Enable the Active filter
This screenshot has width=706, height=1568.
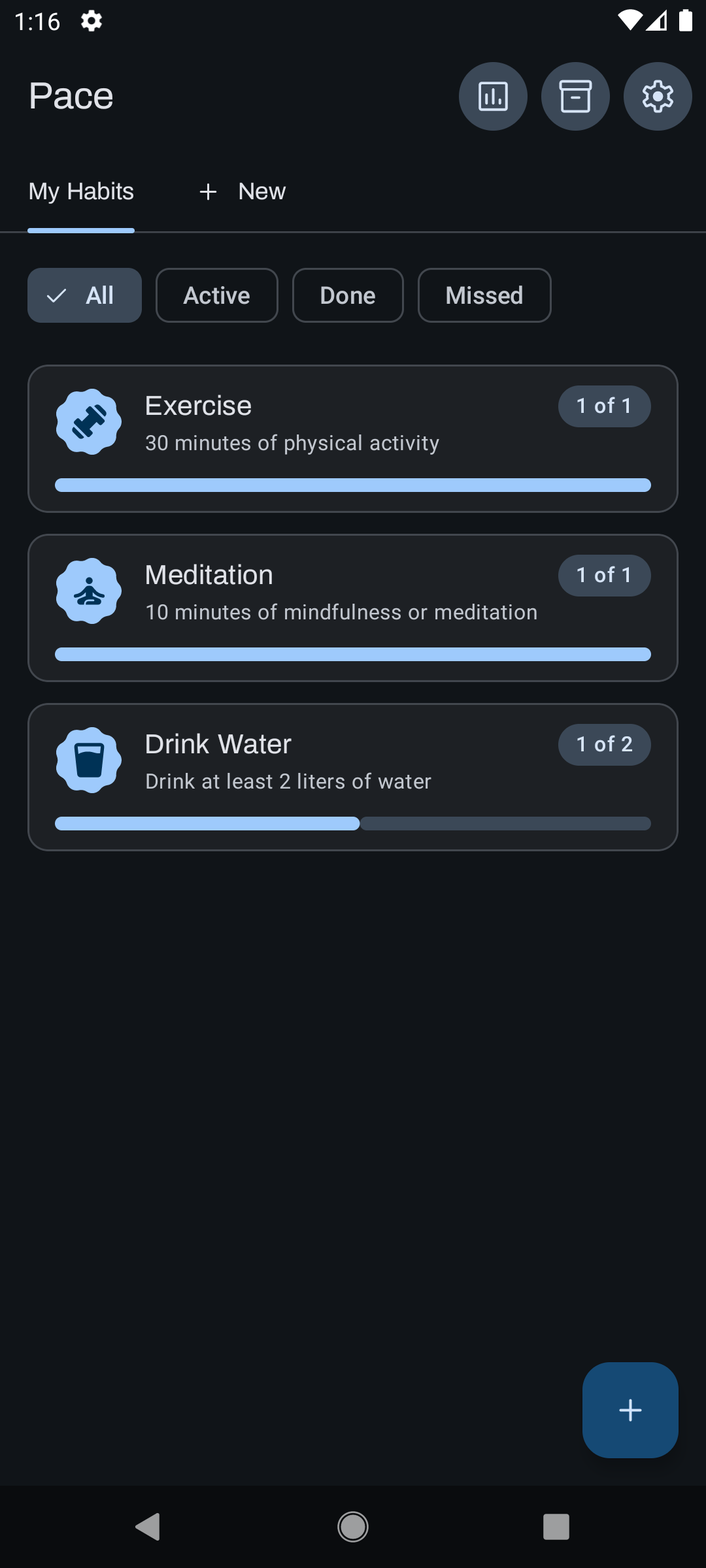216,295
